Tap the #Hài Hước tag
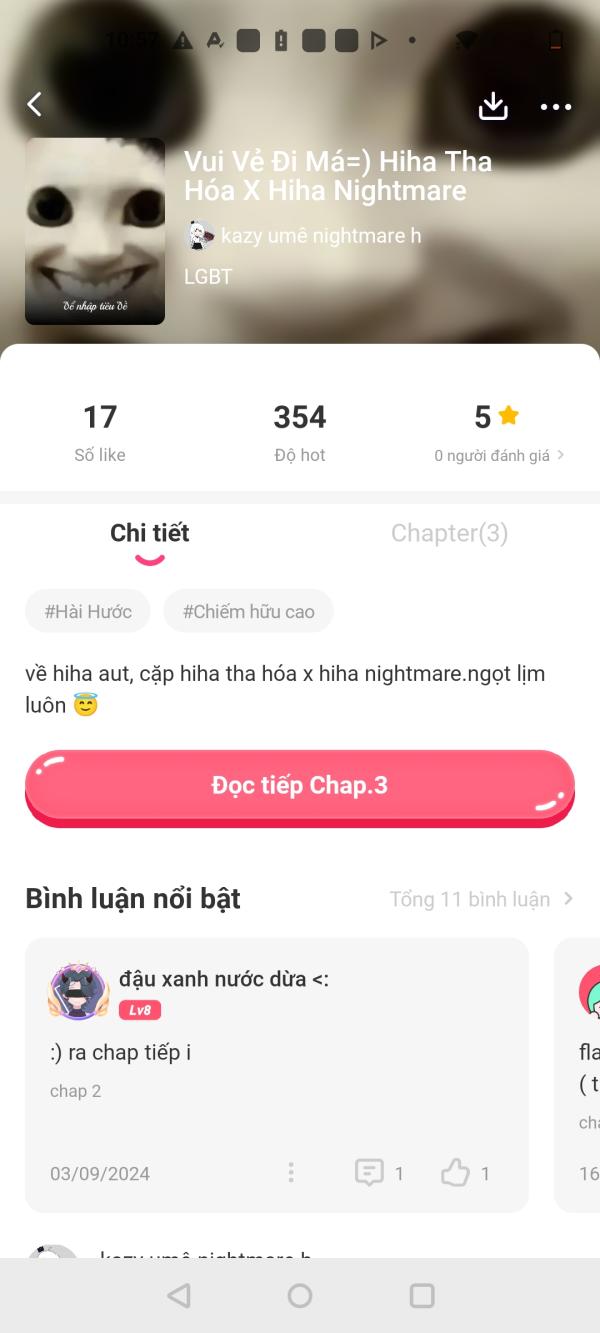 [88, 611]
